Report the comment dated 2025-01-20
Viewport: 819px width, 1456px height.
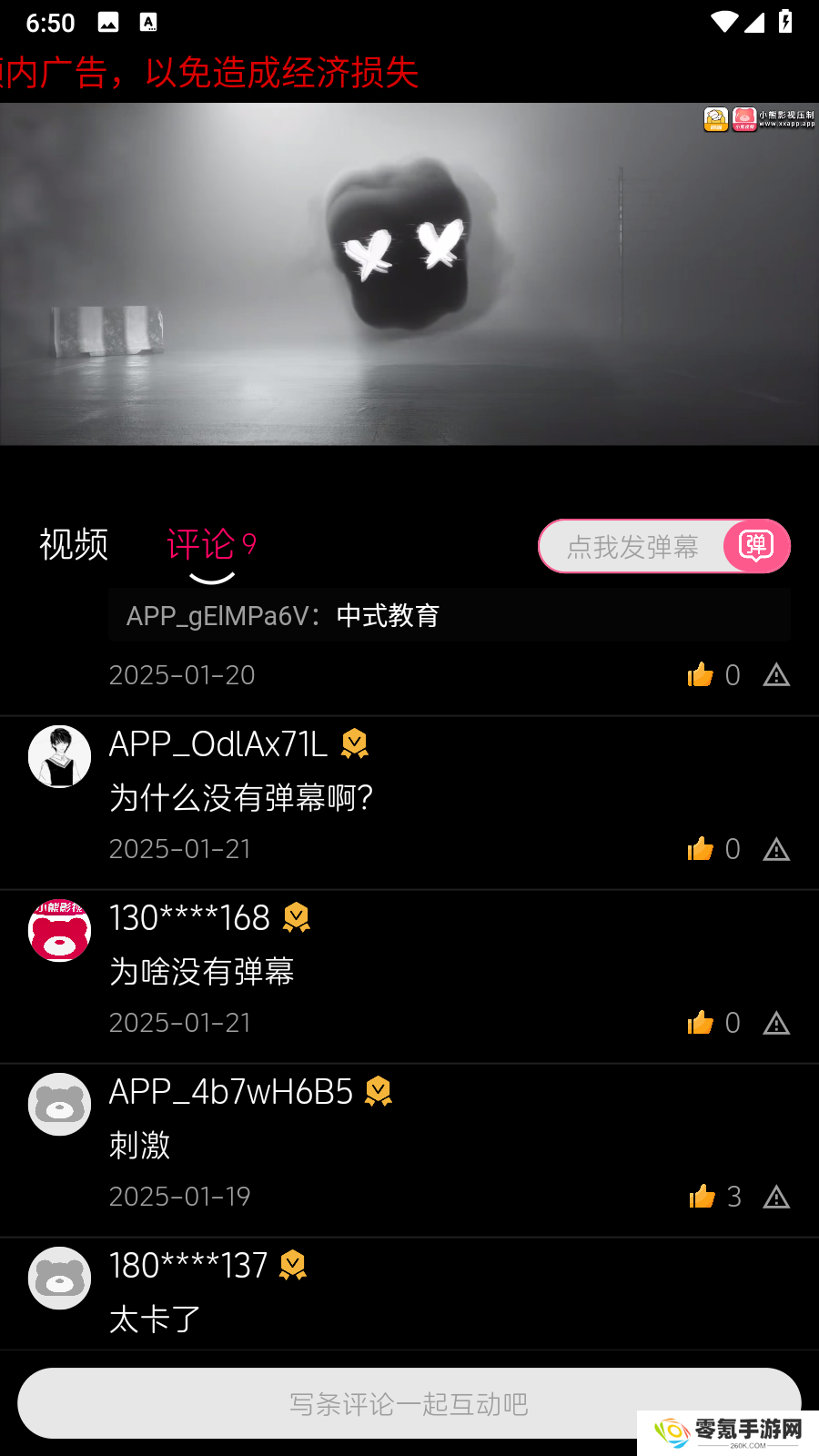776,675
